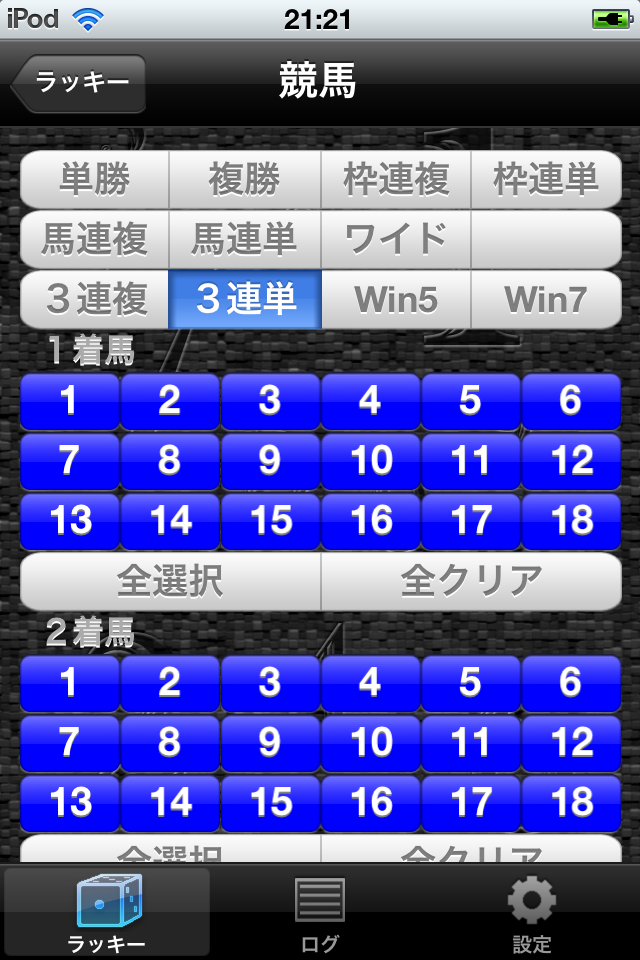Choose the 枠連単 bet type

546,180
